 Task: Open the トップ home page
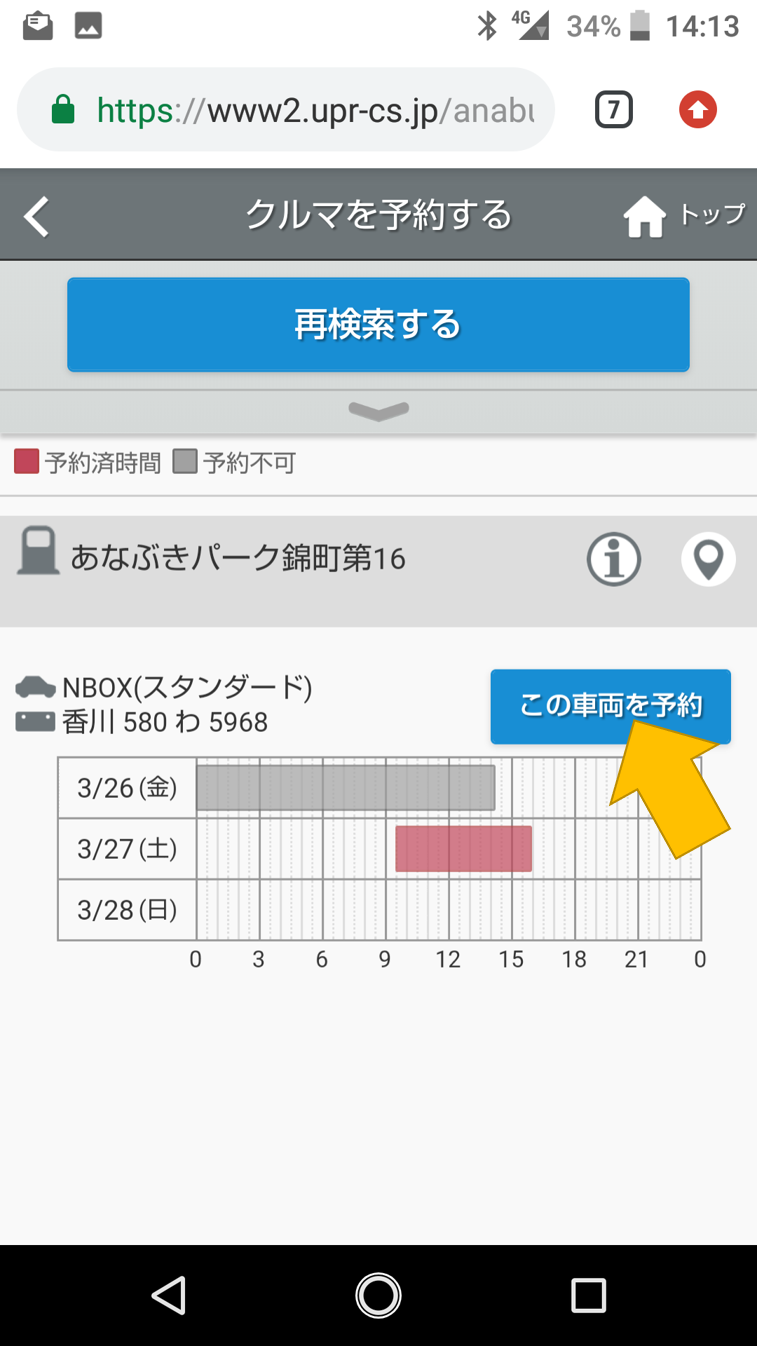[684, 215]
